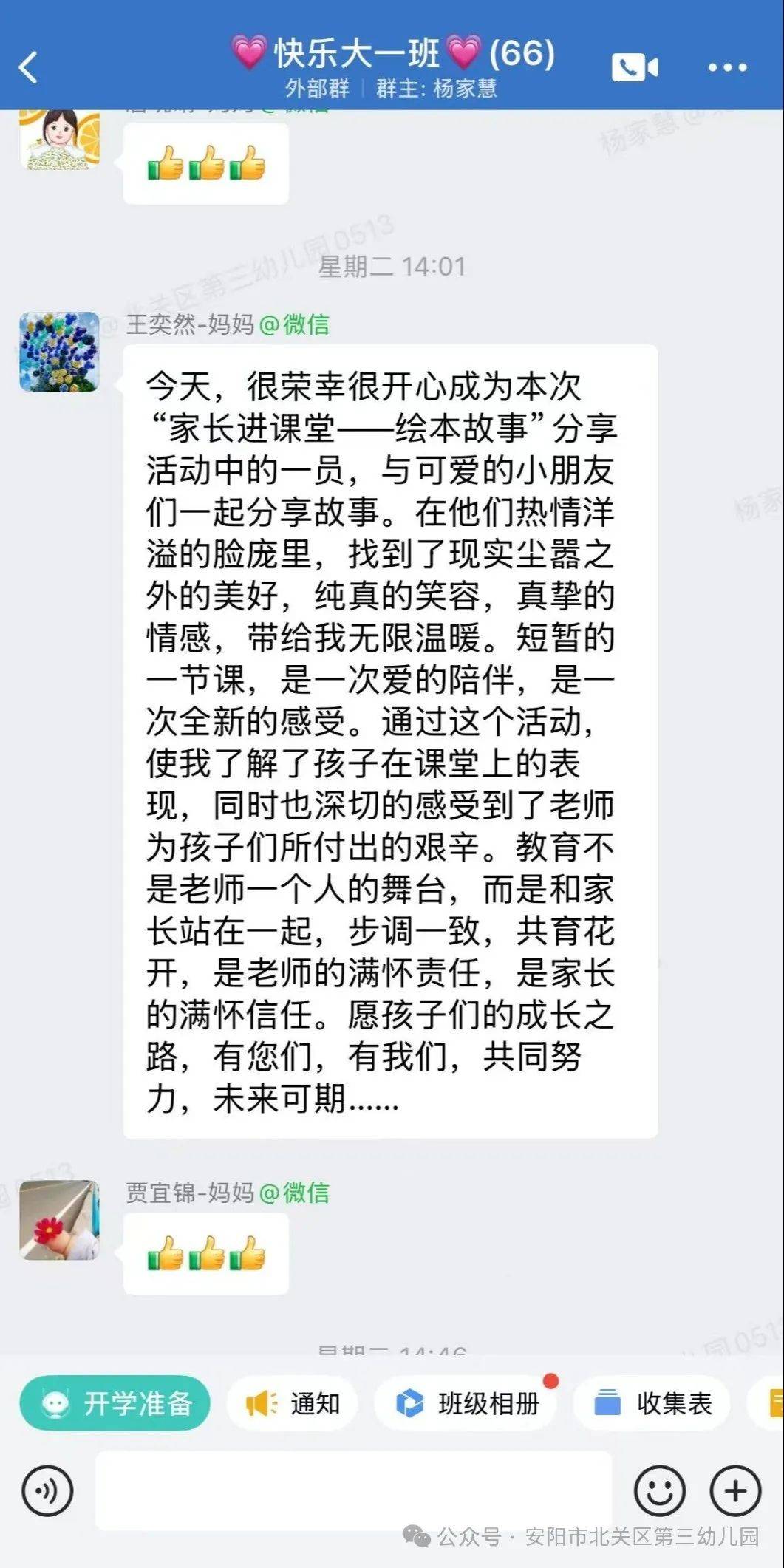Open 贾宜锦-妈妈's avatar profile
The width and height of the screenshot is (784, 1568).
(x=59, y=1220)
